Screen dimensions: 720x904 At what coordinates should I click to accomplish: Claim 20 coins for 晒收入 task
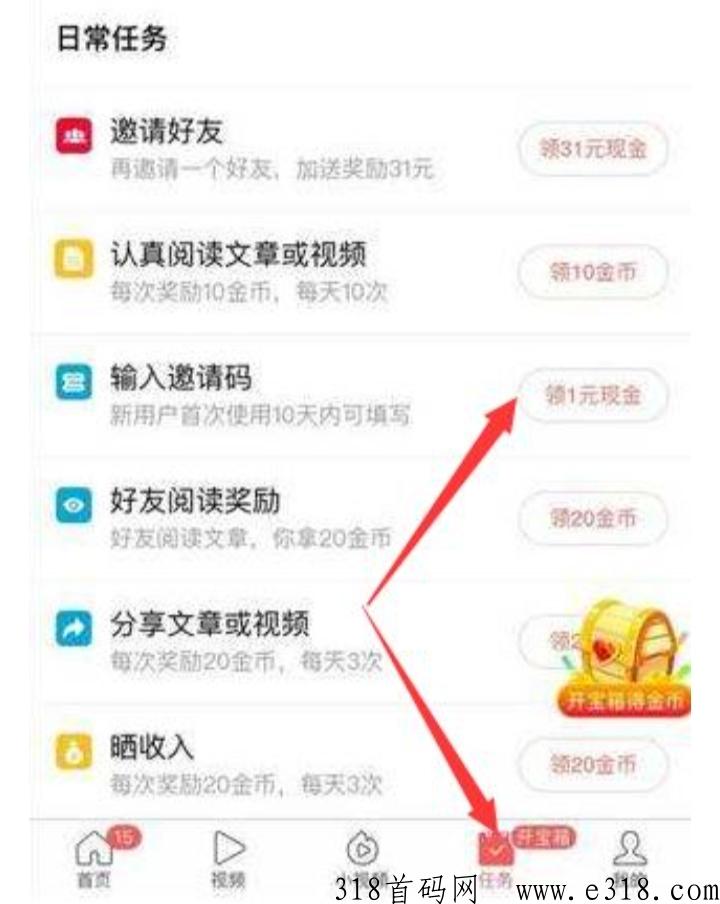[592, 764]
